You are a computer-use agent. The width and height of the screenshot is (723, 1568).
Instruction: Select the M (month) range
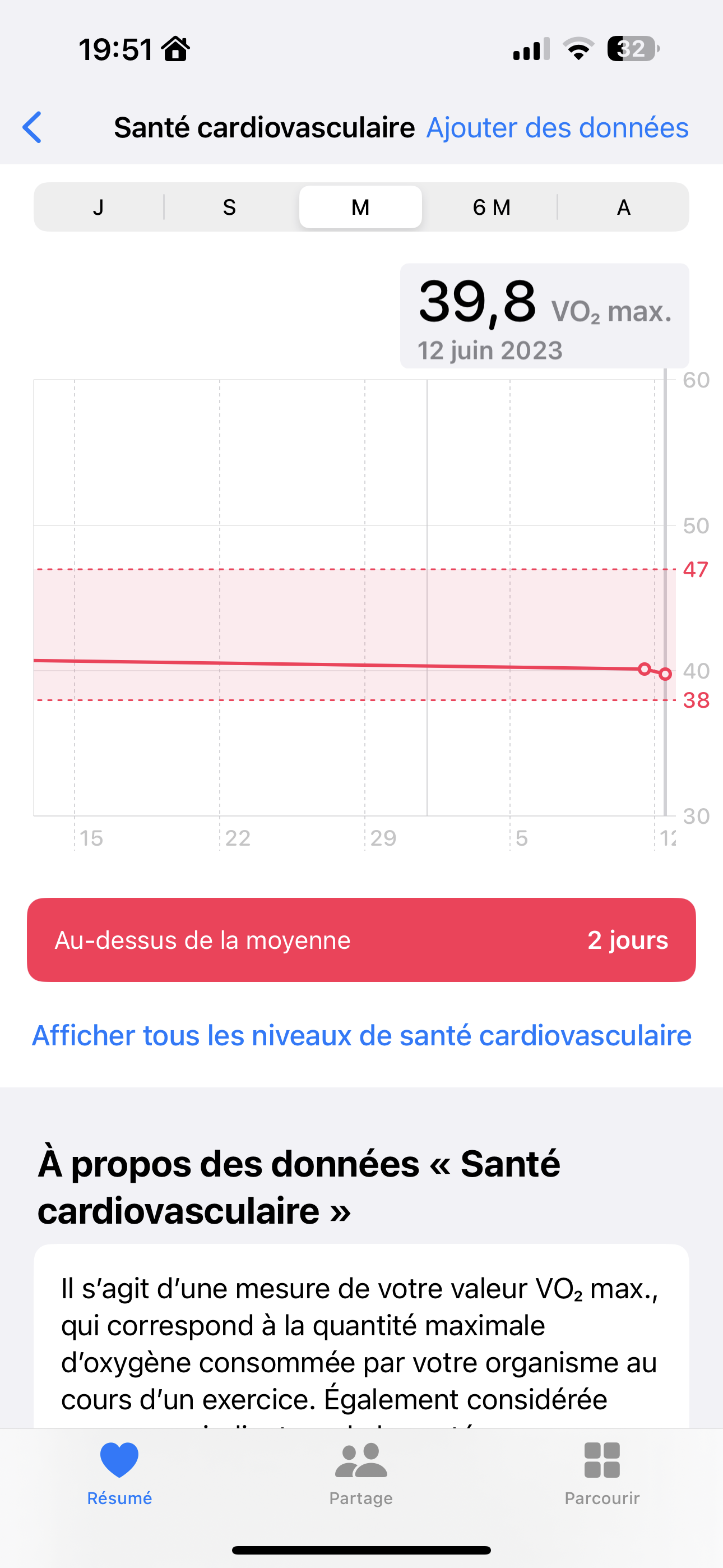(x=360, y=207)
